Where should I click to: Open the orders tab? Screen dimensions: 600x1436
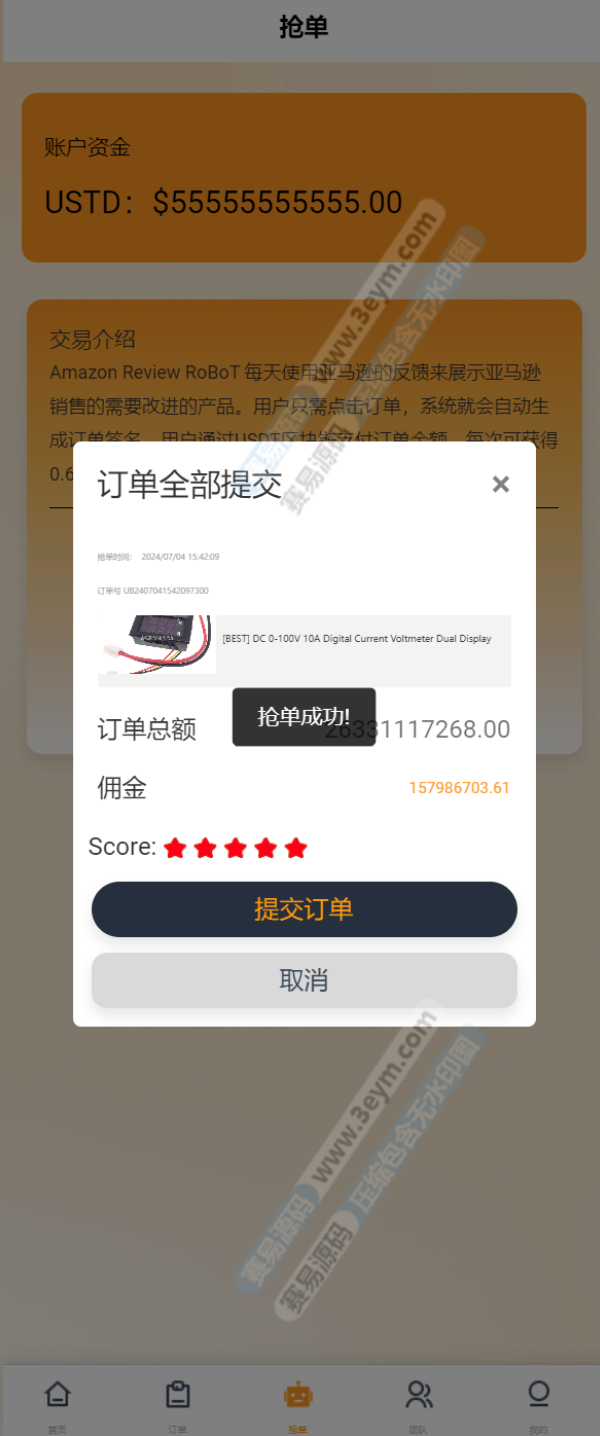[178, 1402]
